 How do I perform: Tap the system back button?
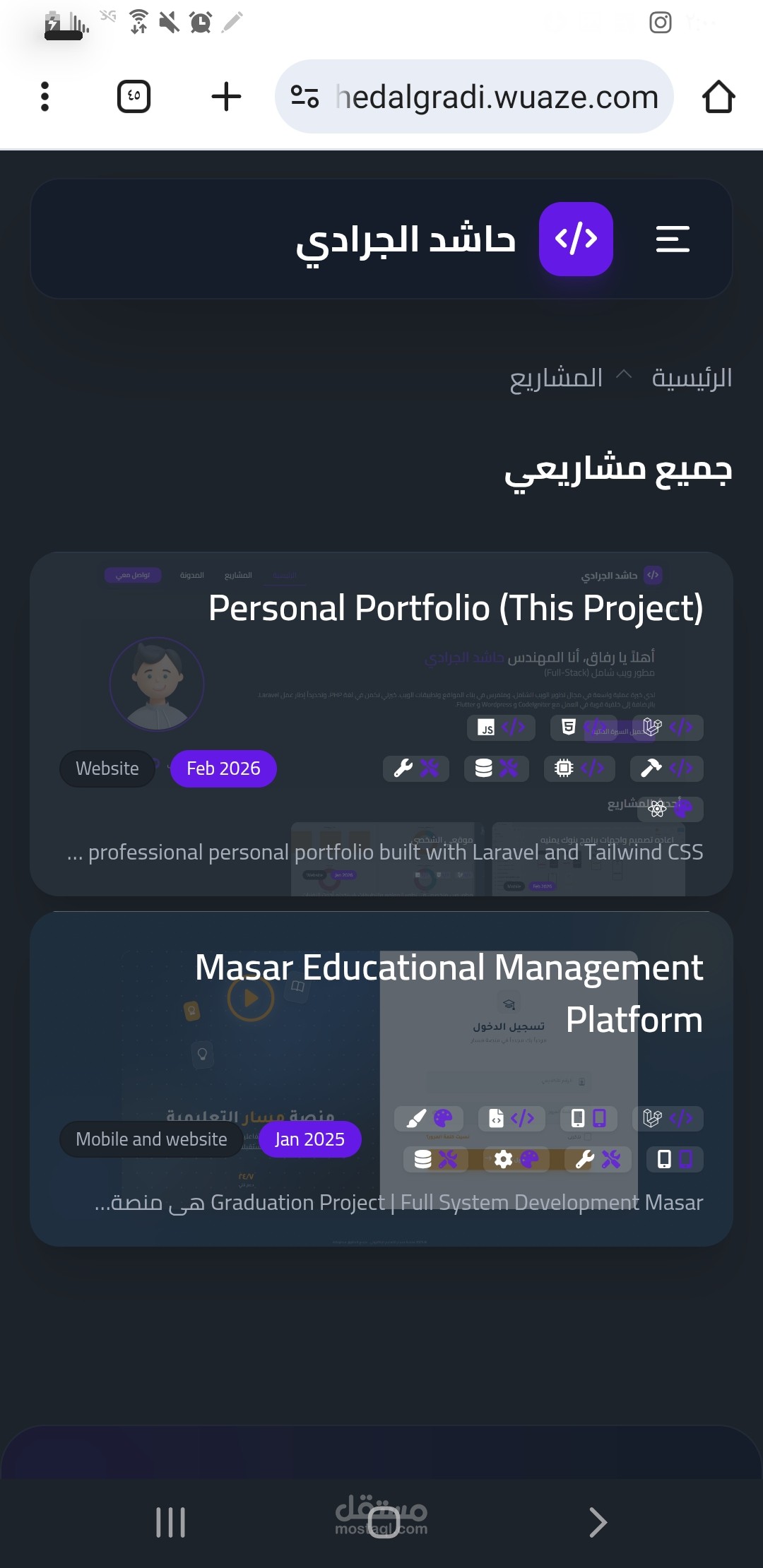598,1522
